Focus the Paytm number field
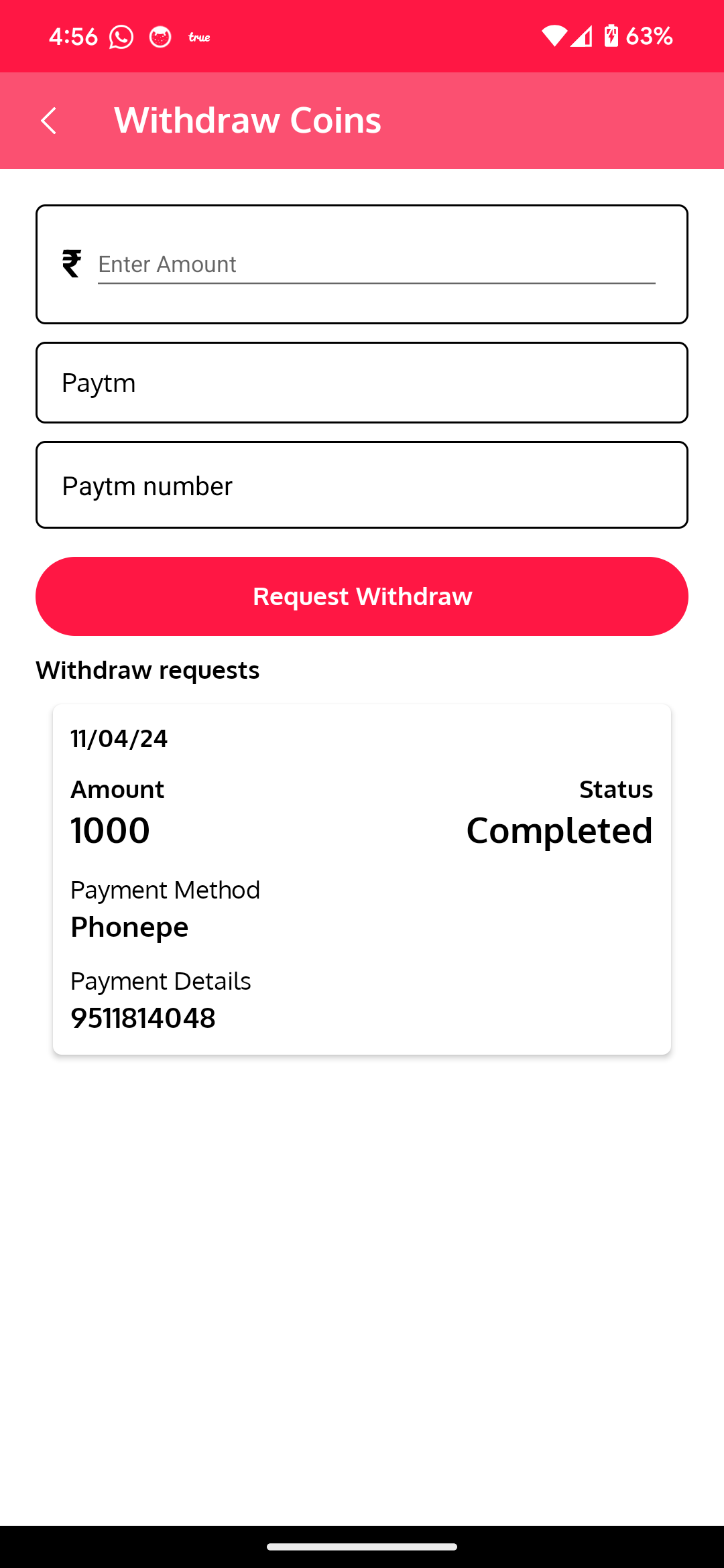 [362, 485]
